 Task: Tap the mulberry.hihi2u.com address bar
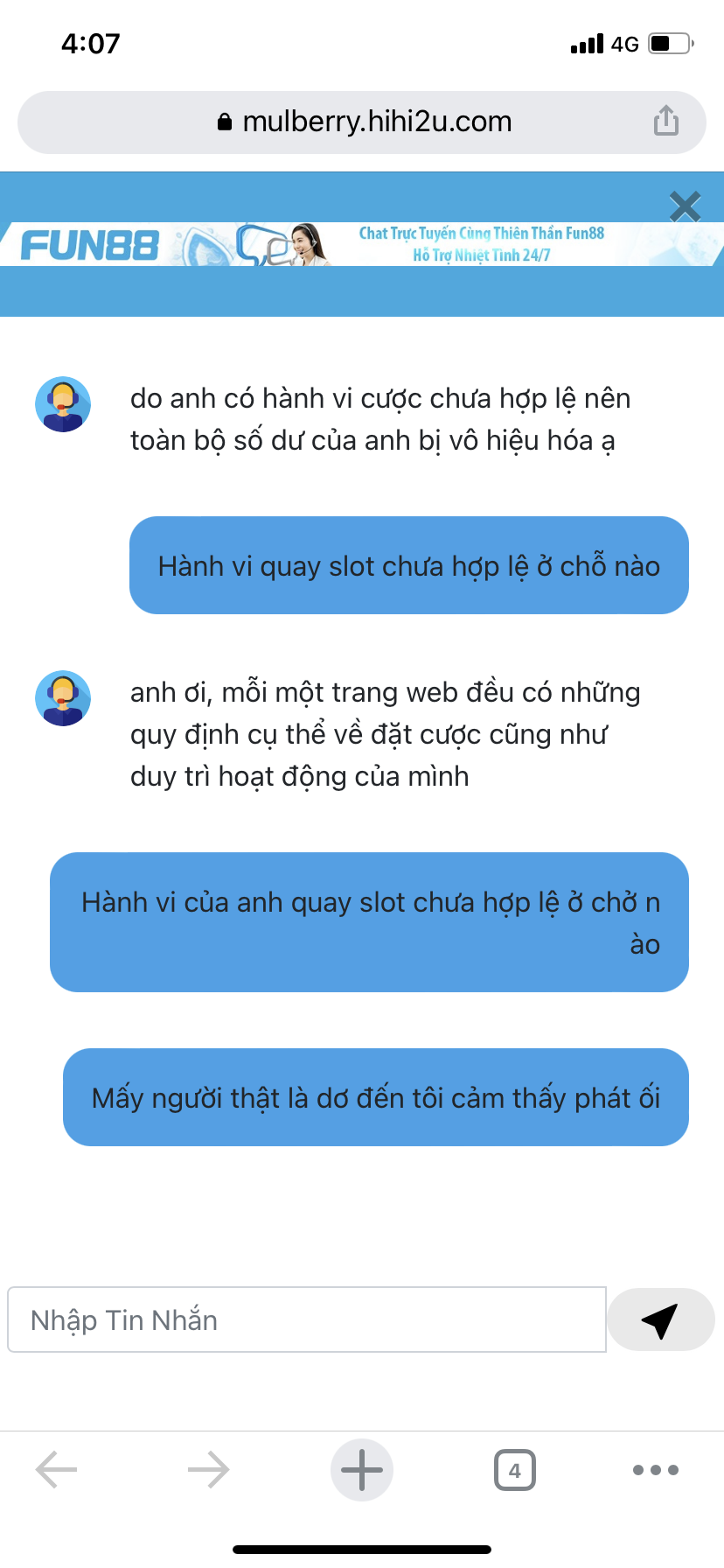click(363, 122)
